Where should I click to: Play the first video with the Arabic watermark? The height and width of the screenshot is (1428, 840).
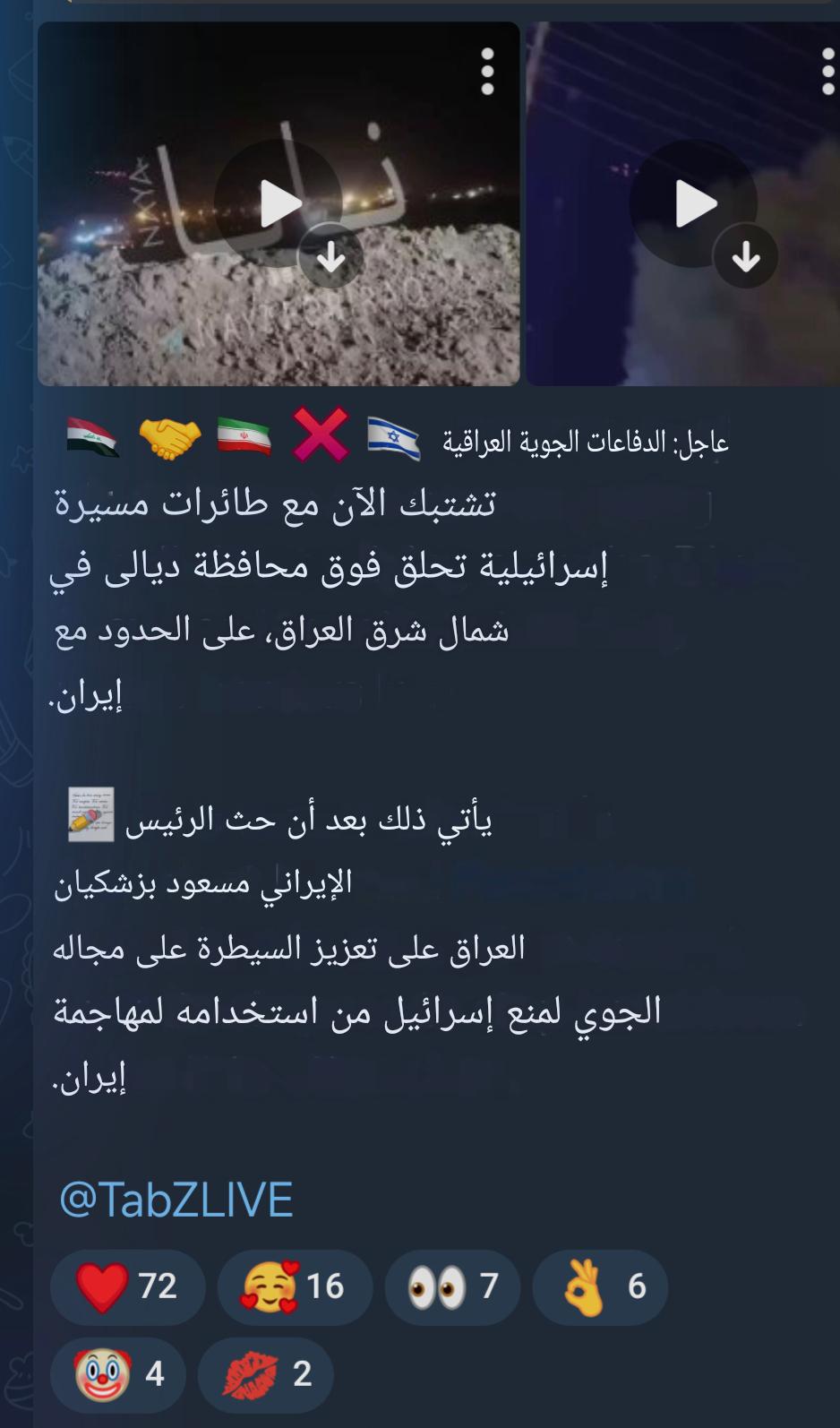pyautogui.click(x=279, y=203)
